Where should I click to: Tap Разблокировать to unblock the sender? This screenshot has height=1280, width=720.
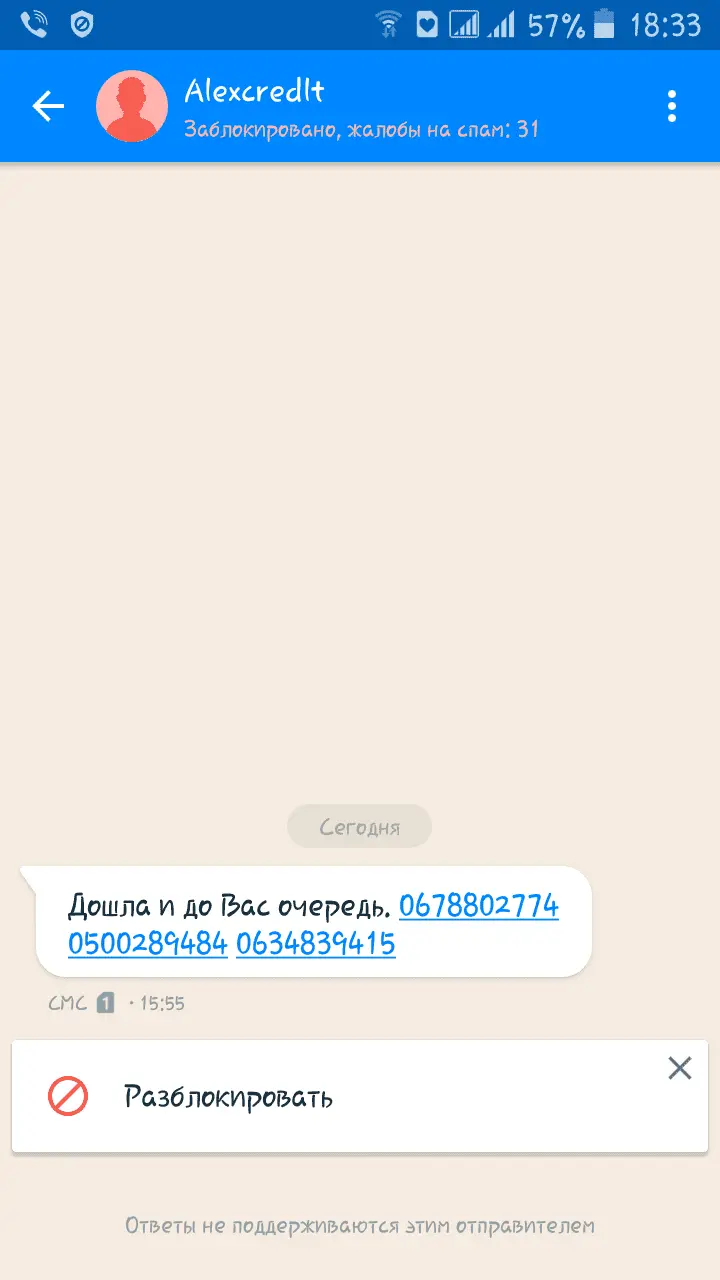230,1096
